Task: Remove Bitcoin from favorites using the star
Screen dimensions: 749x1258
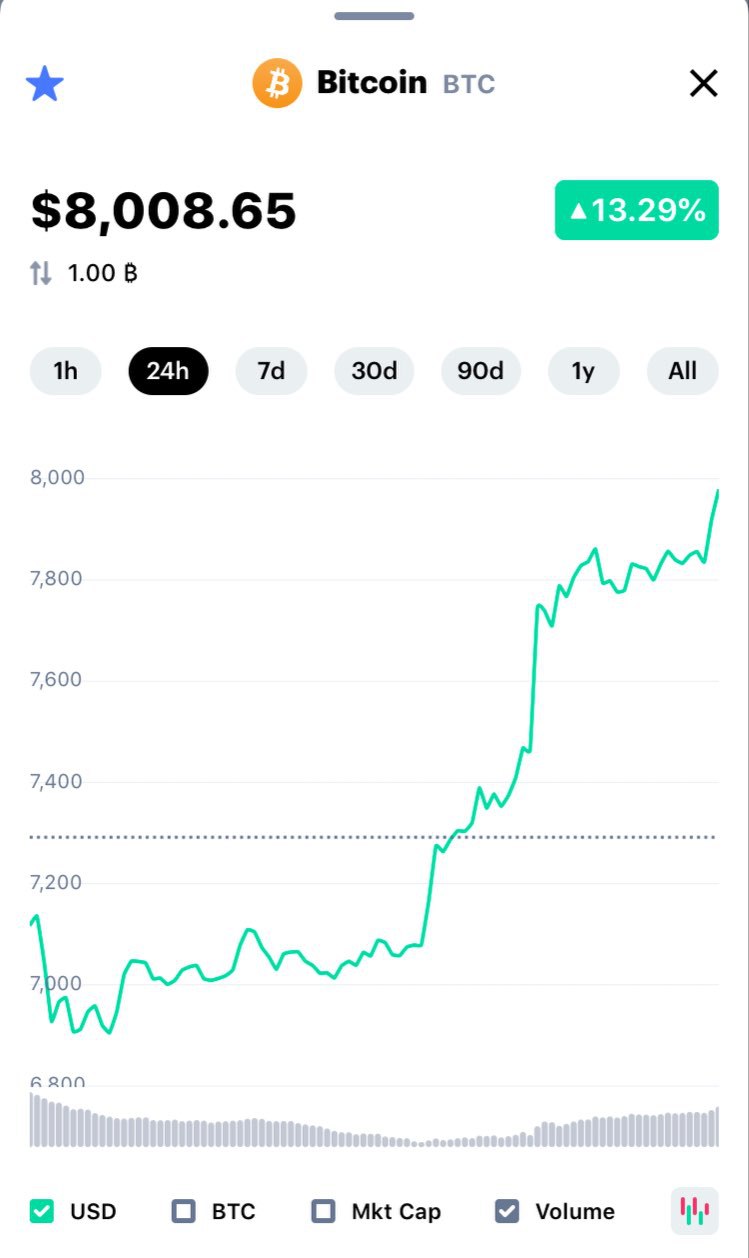Action: tap(44, 84)
